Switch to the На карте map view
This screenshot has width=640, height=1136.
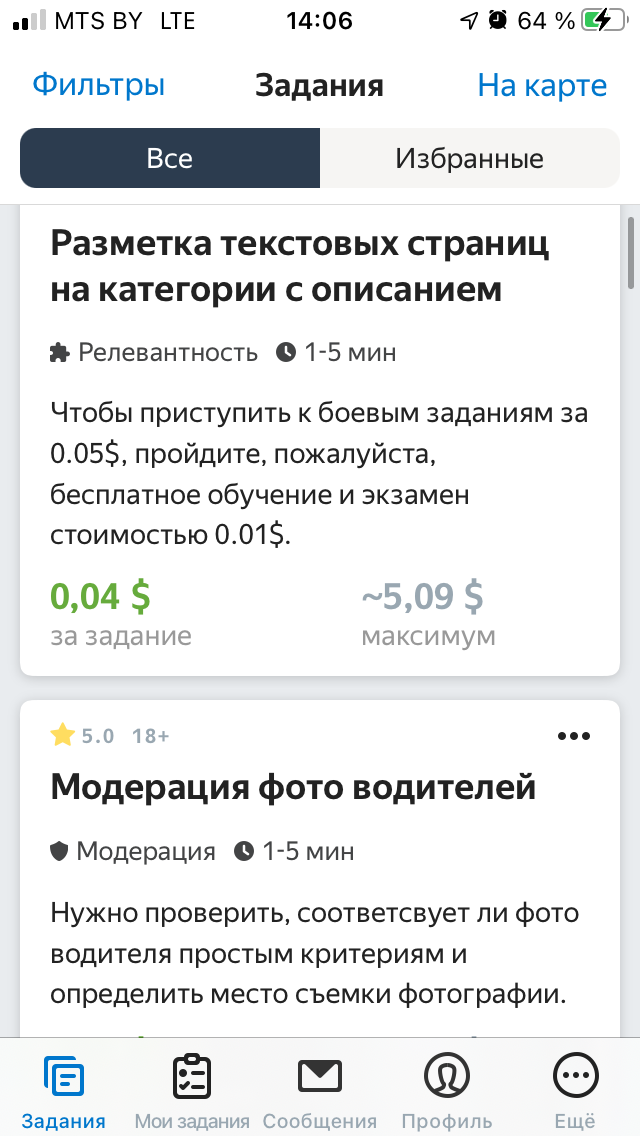[x=542, y=85]
